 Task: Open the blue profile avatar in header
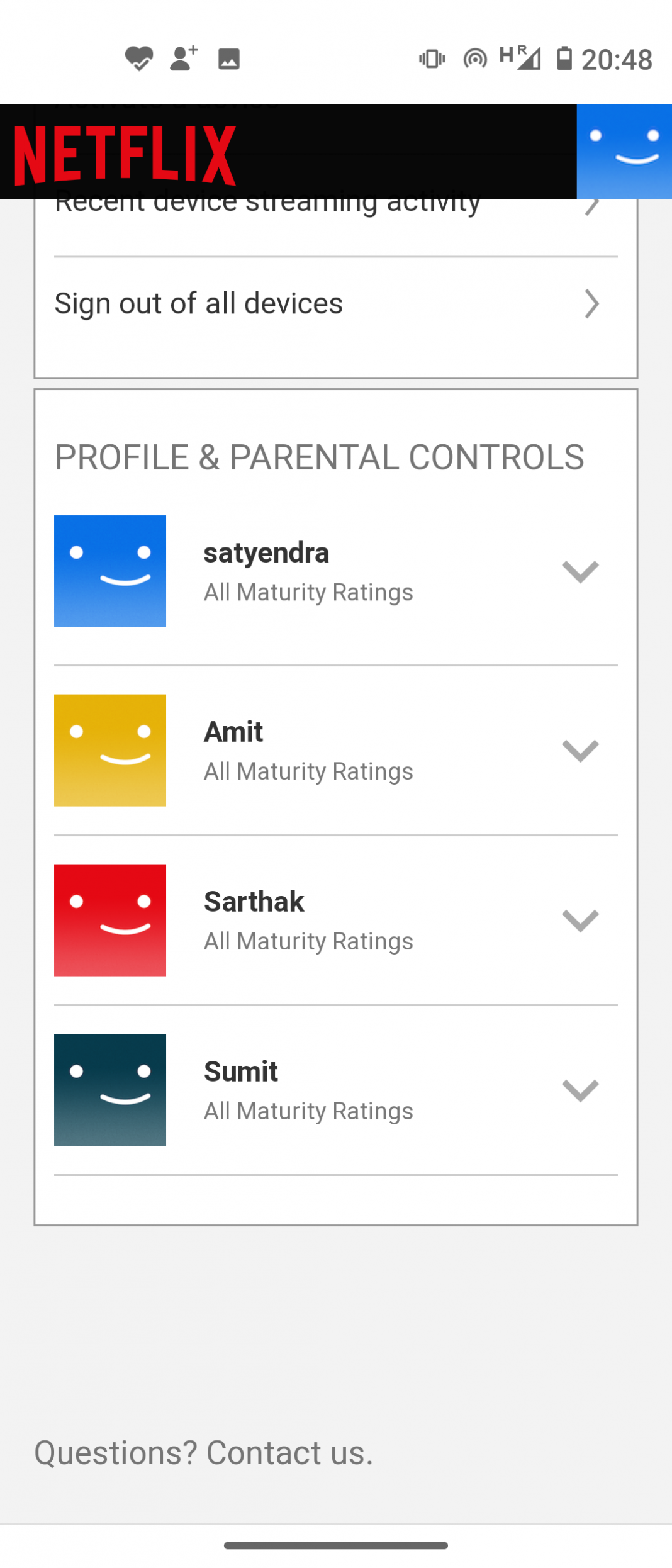click(624, 151)
